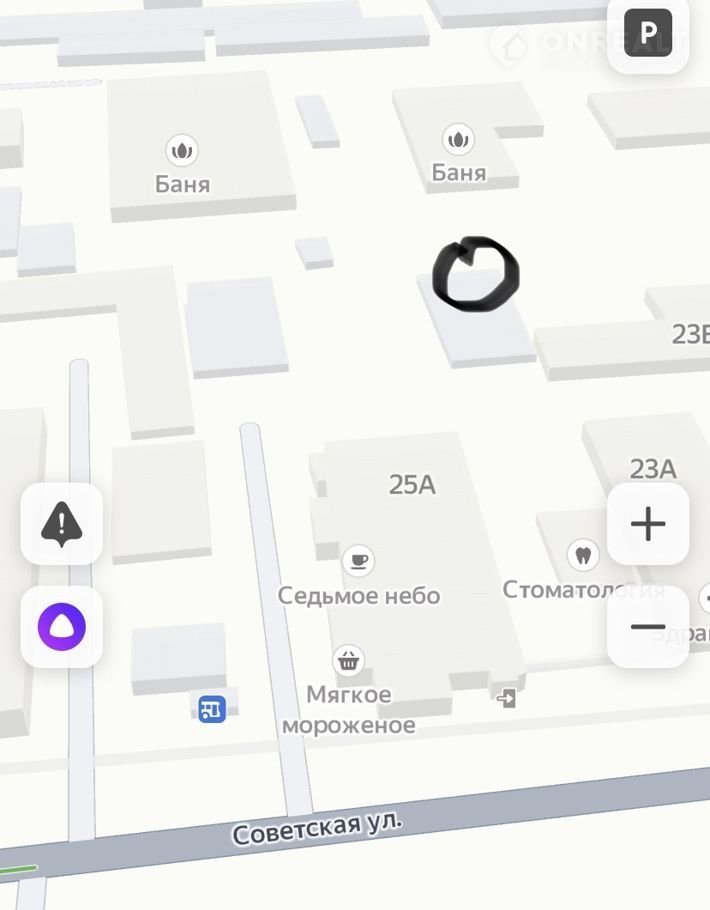
Task: Report a road event with the warning button
Action: 62,524
